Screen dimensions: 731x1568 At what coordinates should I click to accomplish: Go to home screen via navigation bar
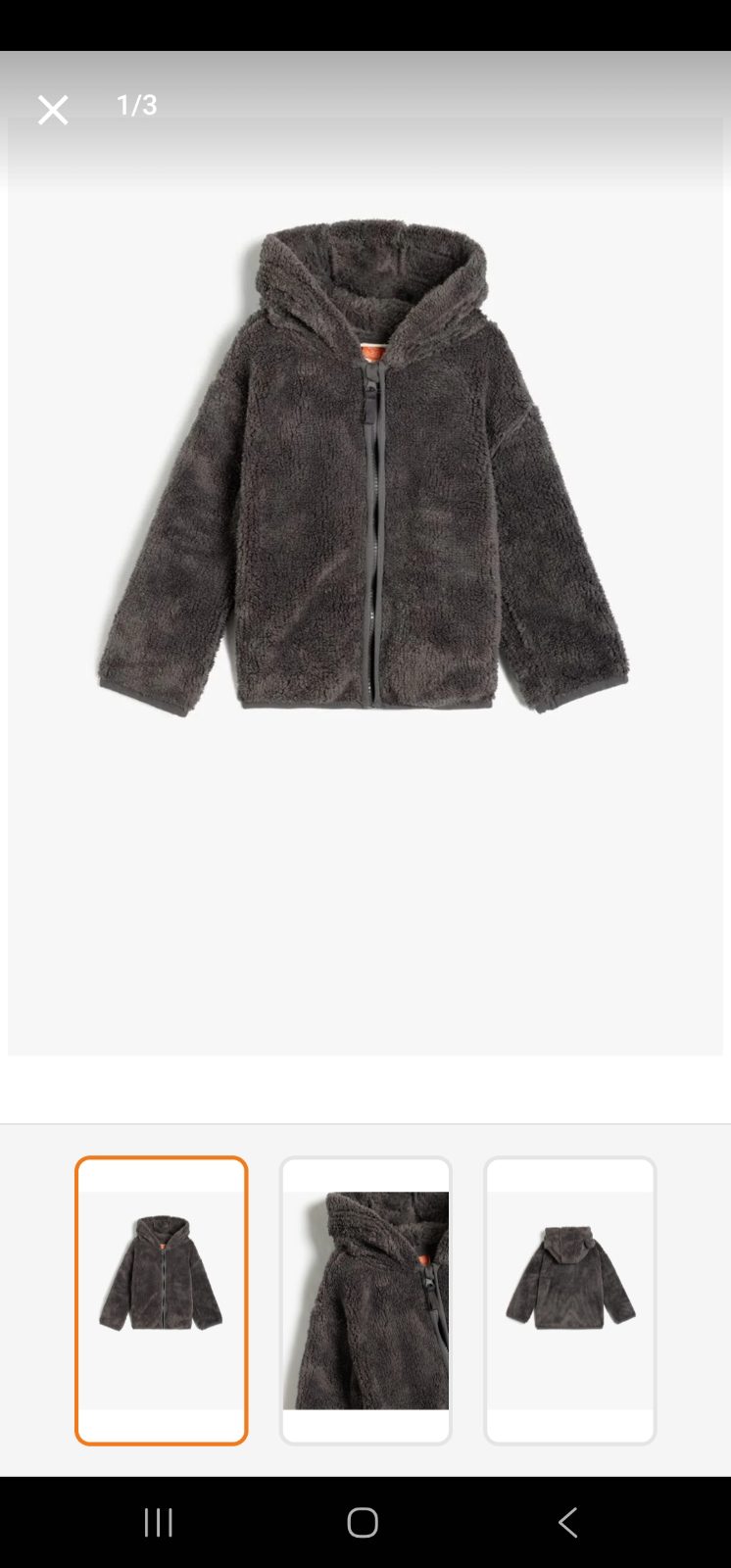point(363,1522)
